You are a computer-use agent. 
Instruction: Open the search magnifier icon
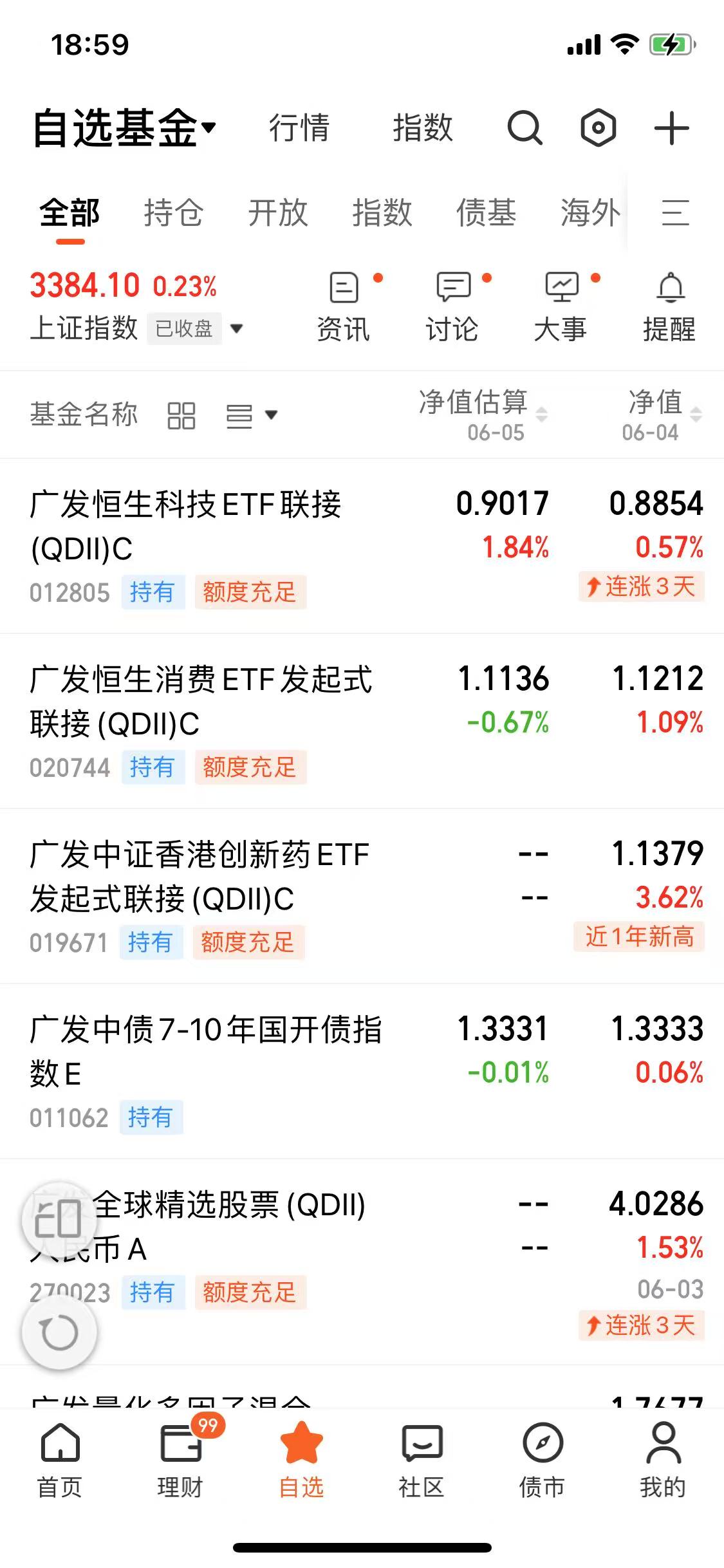pyautogui.click(x=524, y=128)
